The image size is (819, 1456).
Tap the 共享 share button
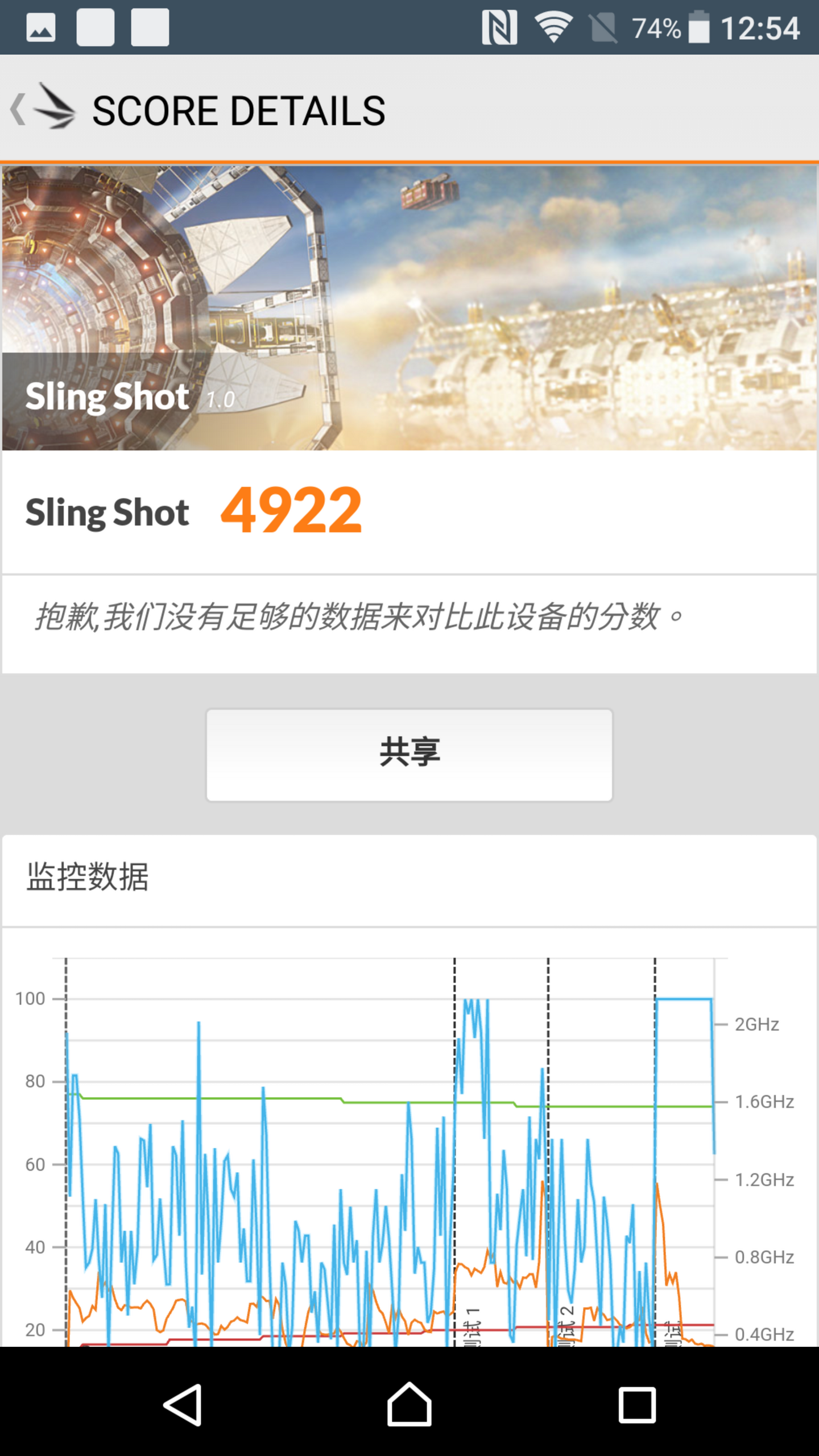(409, 755)
